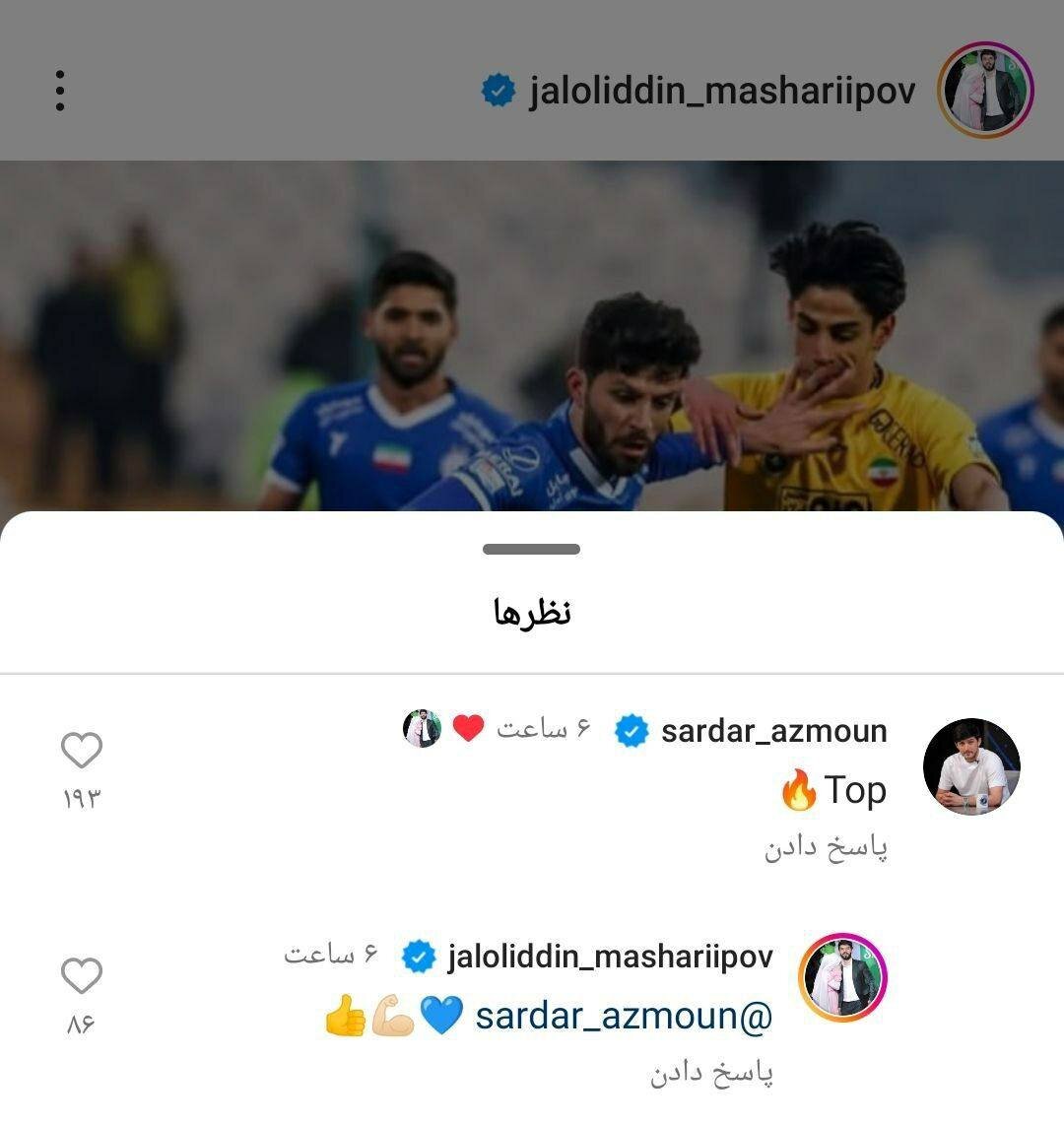This screenshot has height=1124, width=1064.
Task: Open jaloliddin_mashariipov profile picture in header
Action: click(x=984, y=90)
